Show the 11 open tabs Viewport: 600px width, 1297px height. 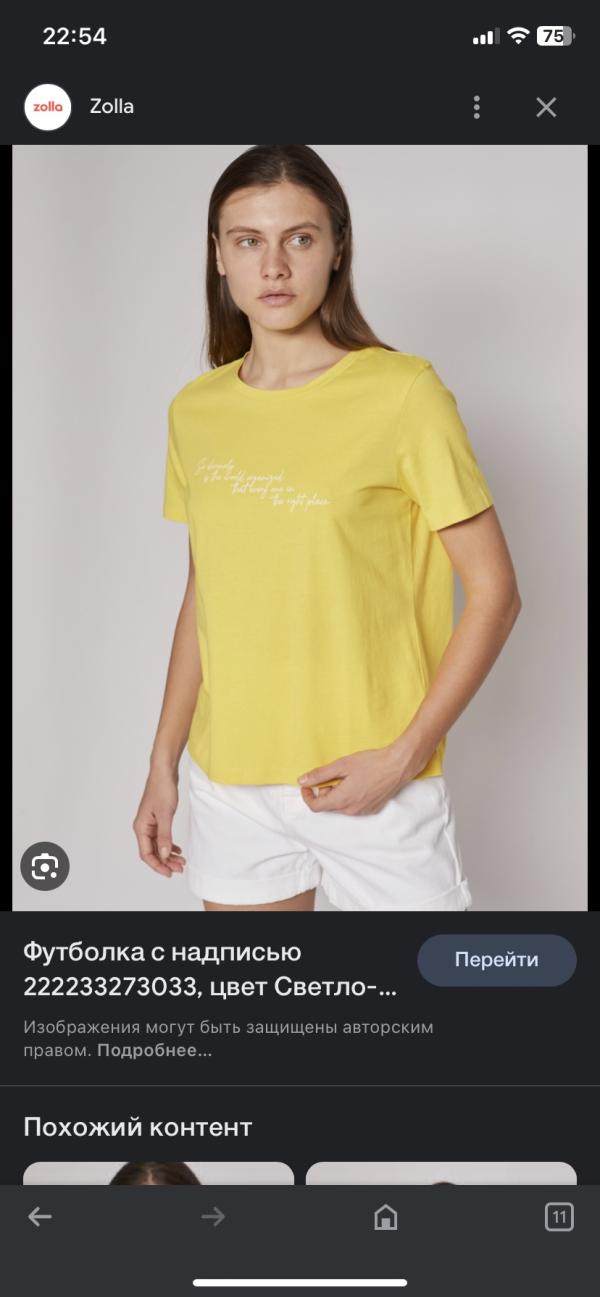559,1217
